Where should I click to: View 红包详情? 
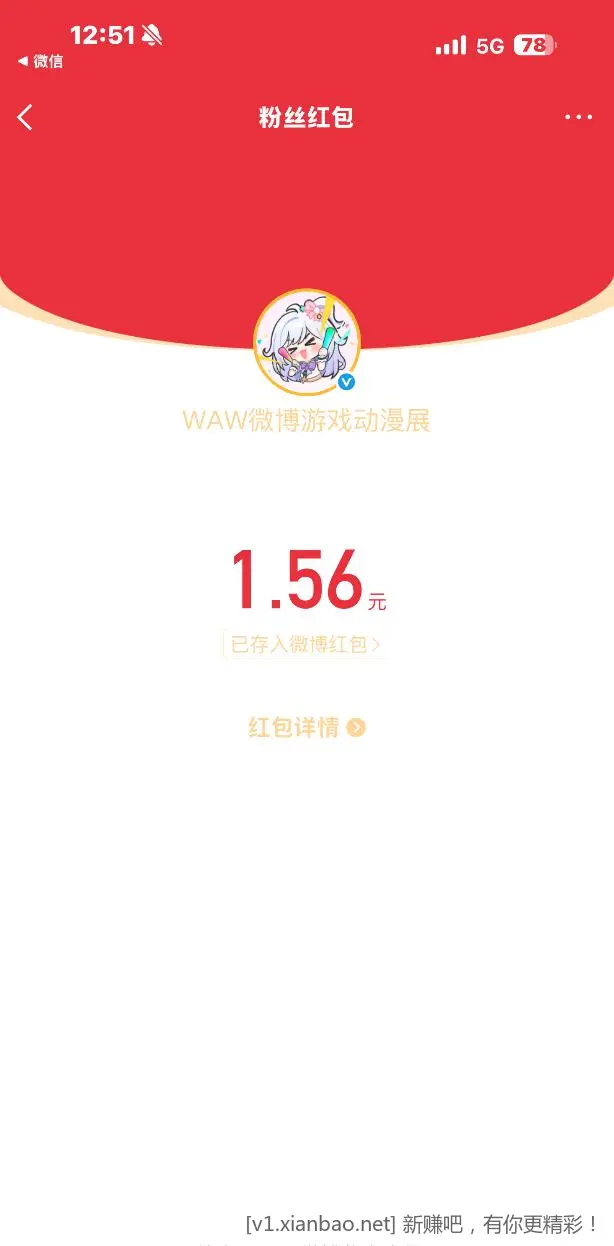(306, 727)
